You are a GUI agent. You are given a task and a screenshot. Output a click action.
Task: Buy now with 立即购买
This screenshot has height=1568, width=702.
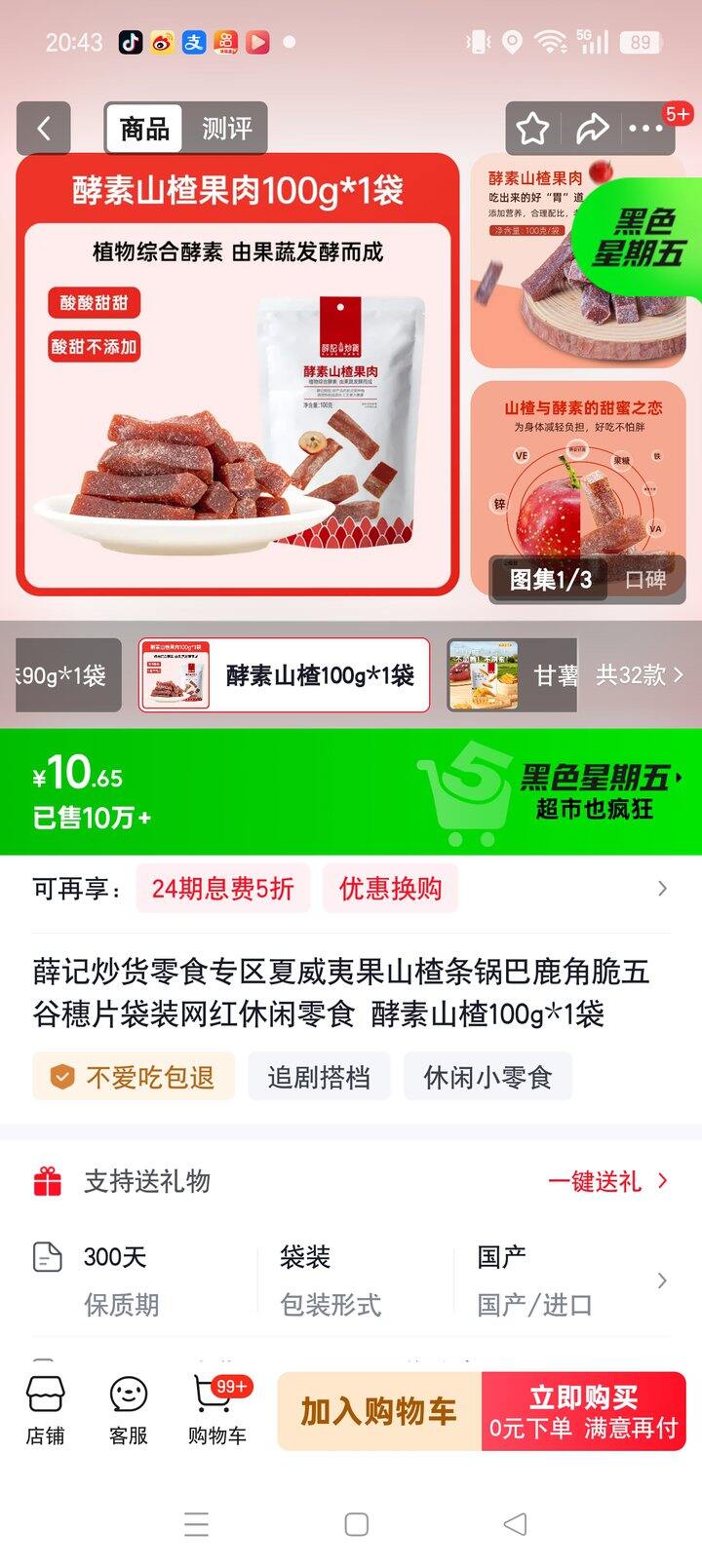pyautogui.click(x=583, y=1411)
